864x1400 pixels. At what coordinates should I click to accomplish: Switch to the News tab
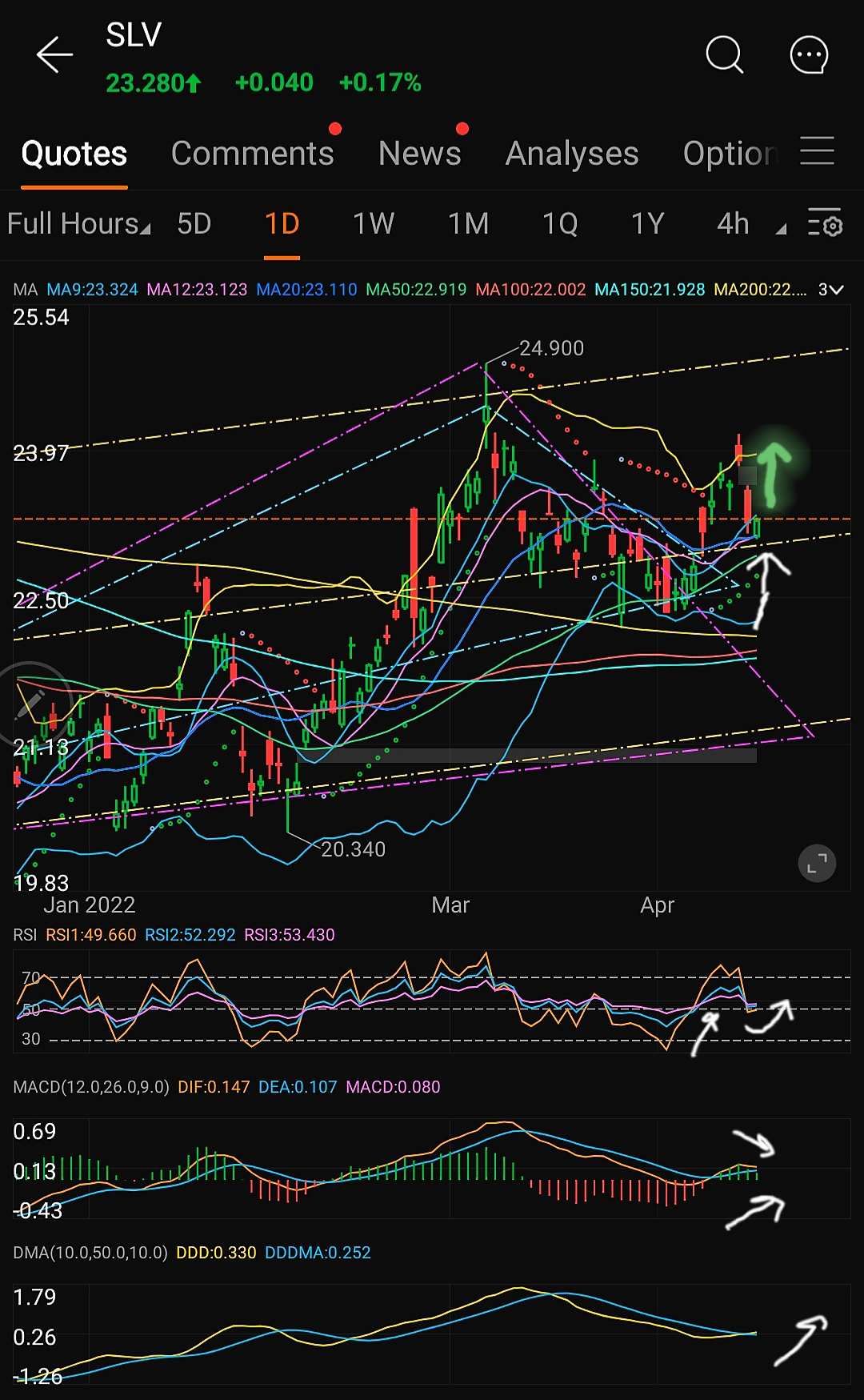pos(419,153)
